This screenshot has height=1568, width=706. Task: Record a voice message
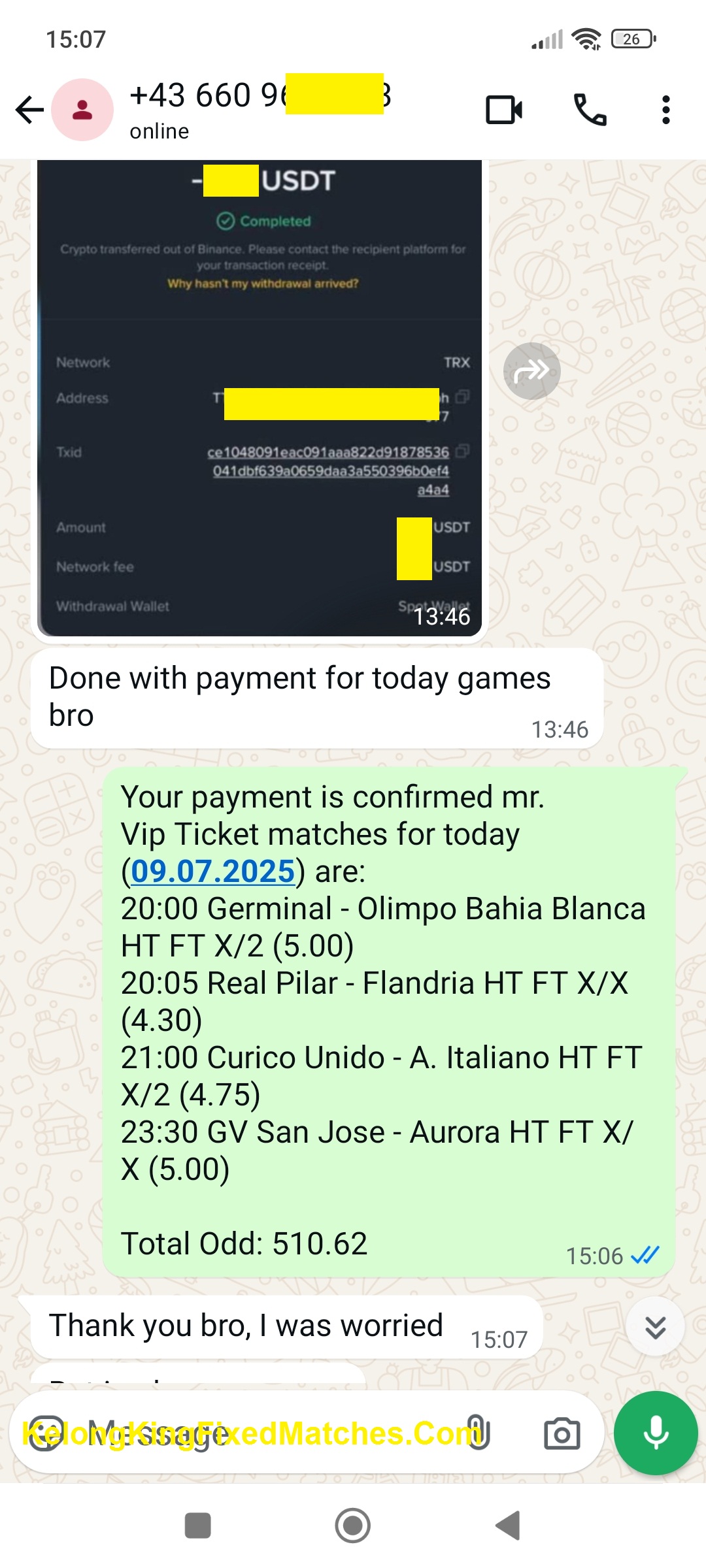655,1433
